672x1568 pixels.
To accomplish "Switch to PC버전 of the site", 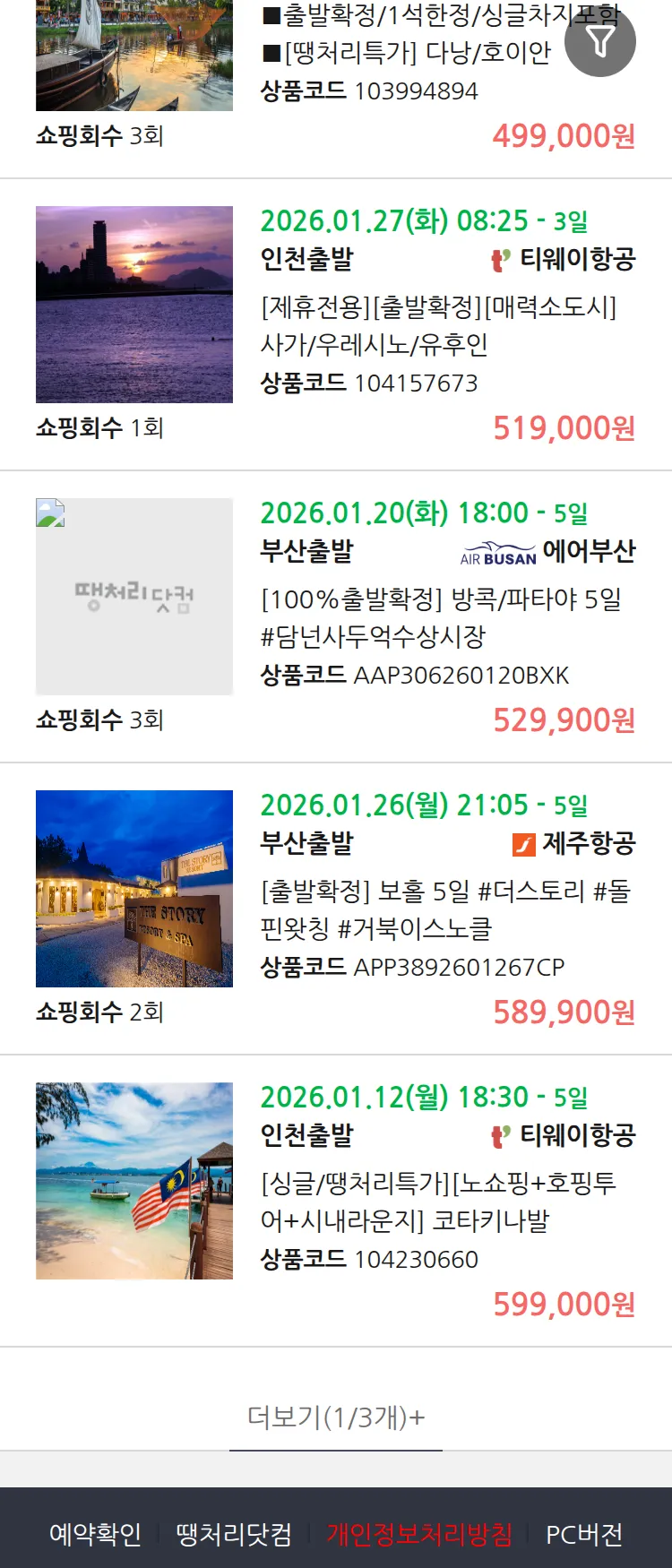I will [584, 1534].
